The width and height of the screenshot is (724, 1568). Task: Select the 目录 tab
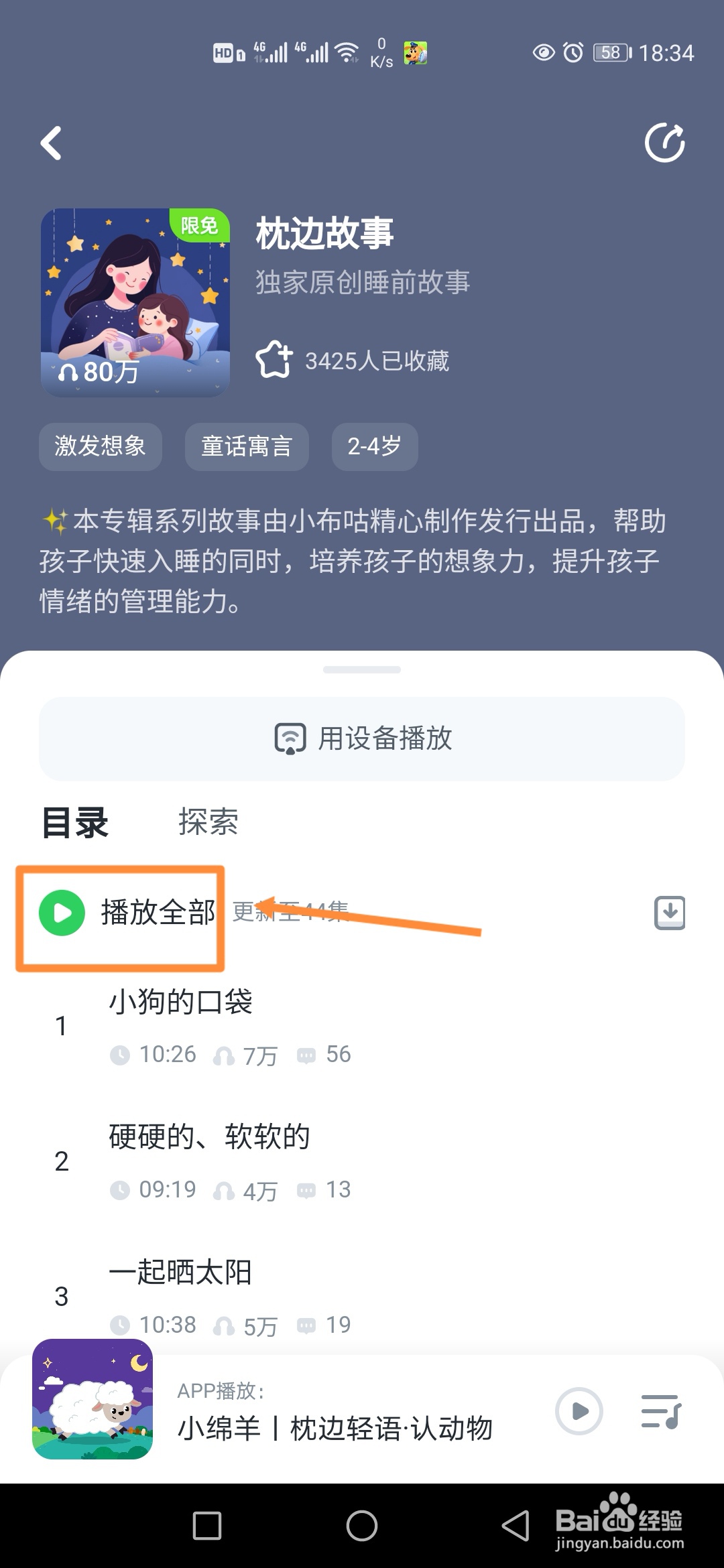click(x=76, y=823)
